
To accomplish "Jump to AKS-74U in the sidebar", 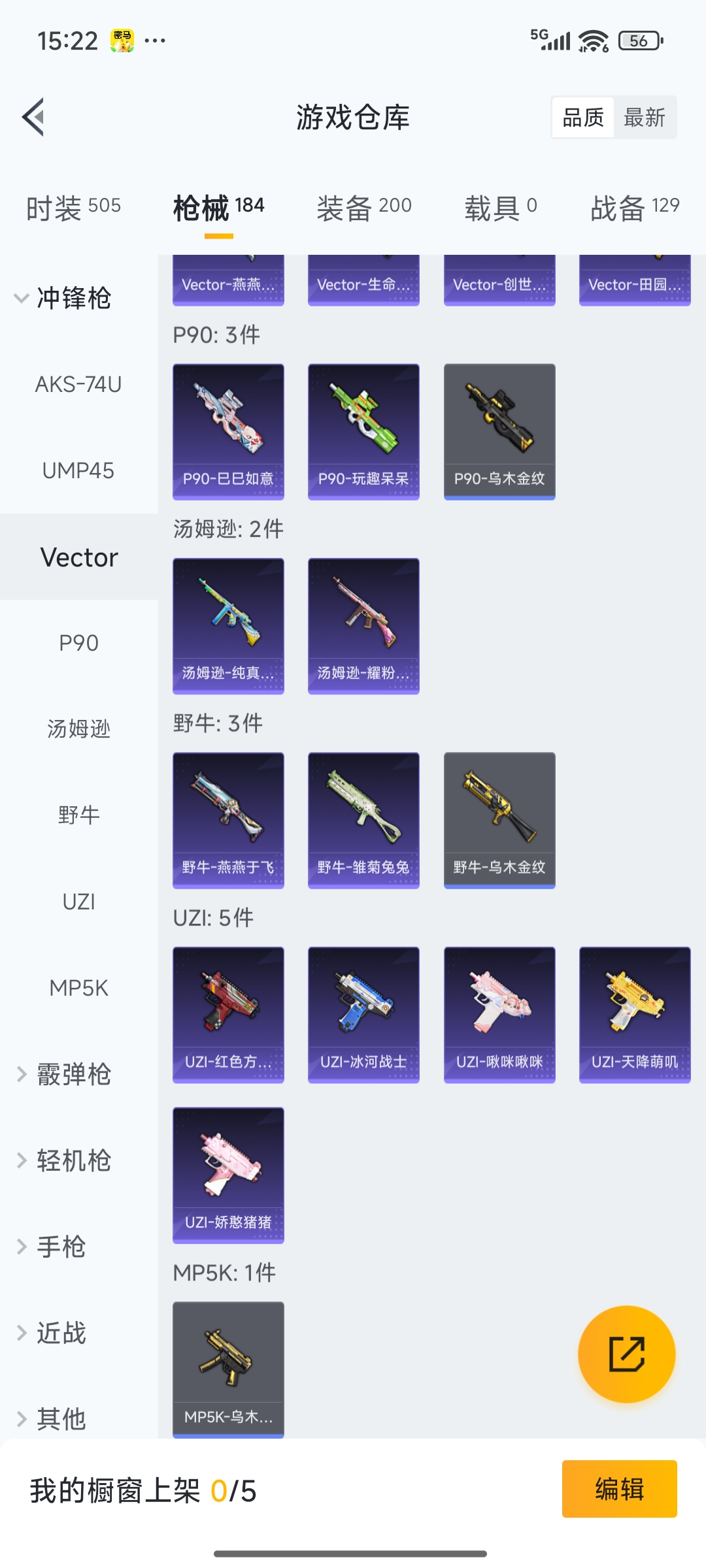I will [x=78, y=384].
